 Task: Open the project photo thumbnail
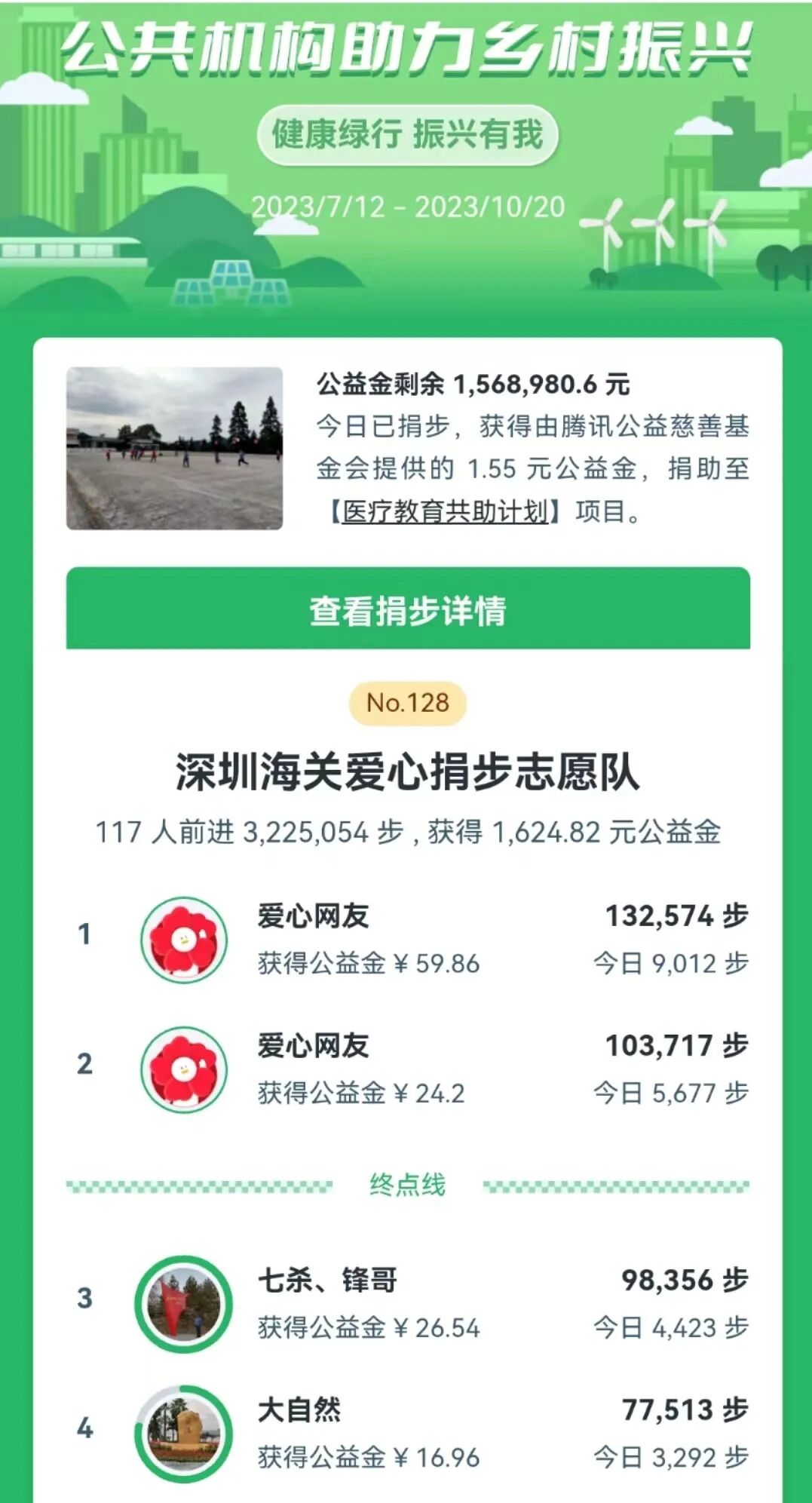pos(174,448)
